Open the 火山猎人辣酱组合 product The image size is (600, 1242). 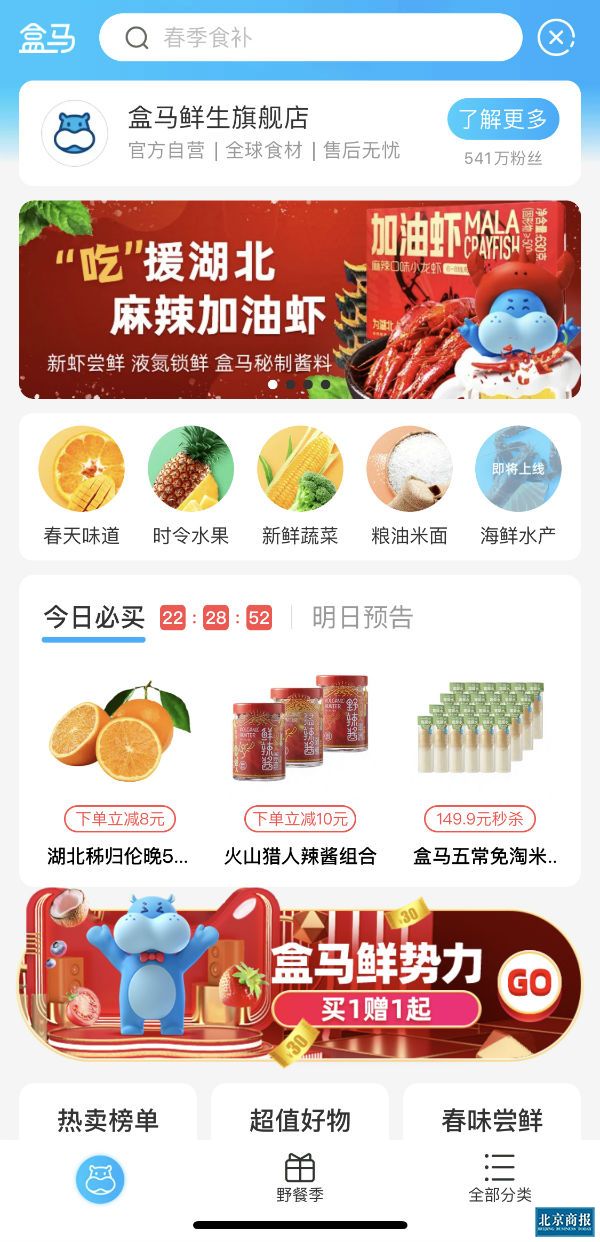[x=299, y=770]
